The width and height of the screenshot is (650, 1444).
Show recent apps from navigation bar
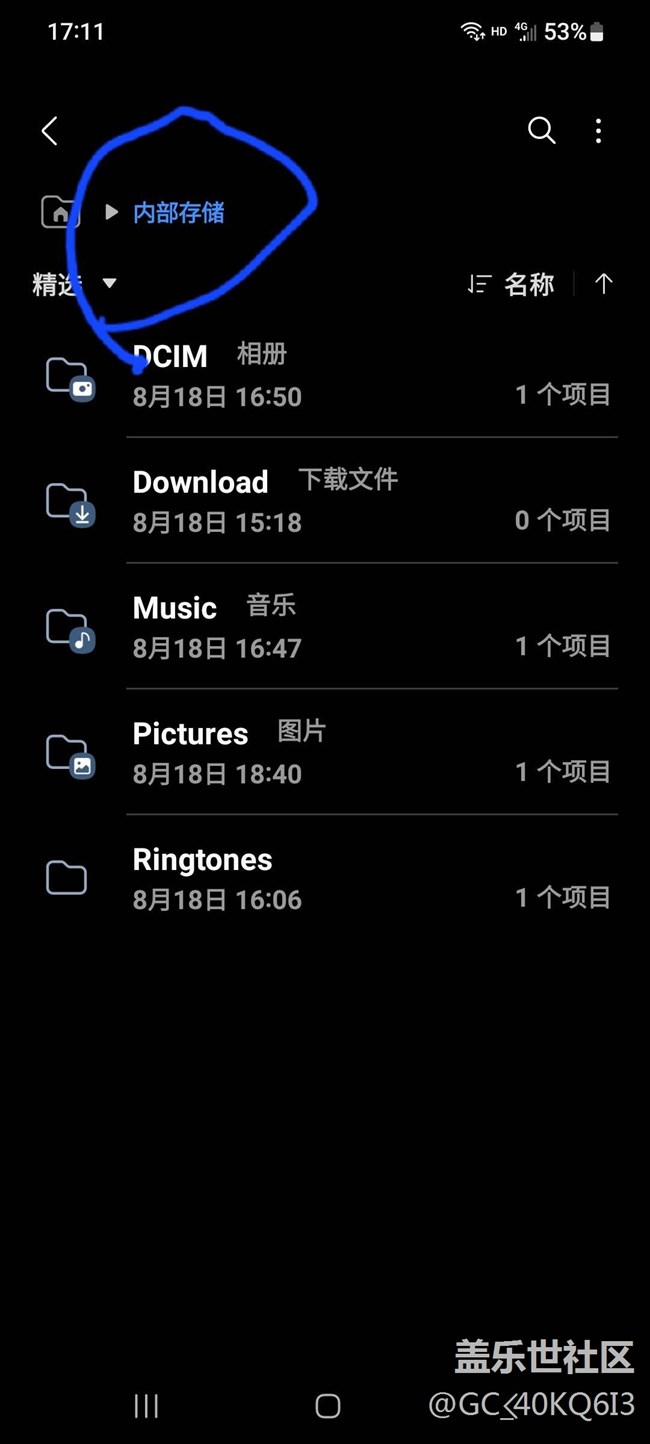[x=146, y=1406]
